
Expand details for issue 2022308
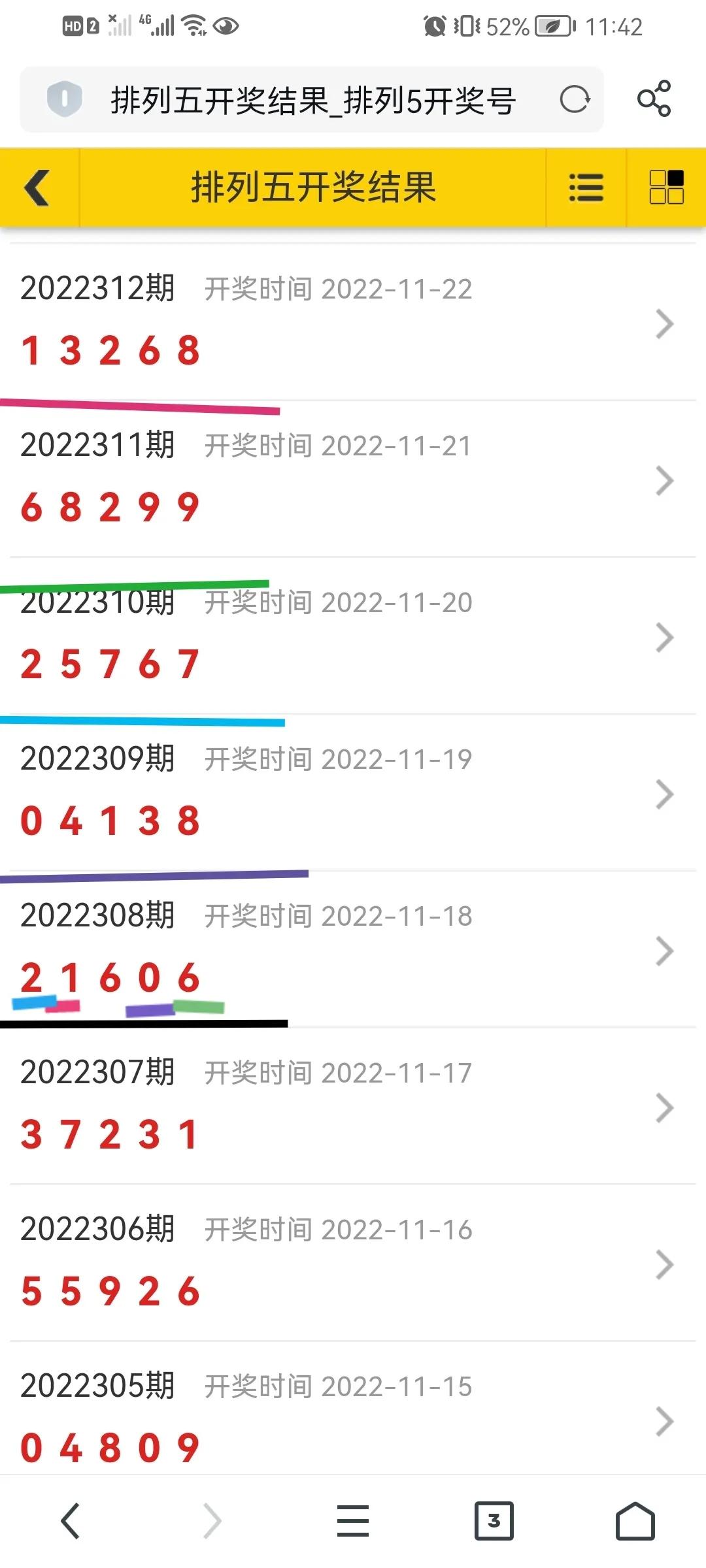tap(666, 951)
